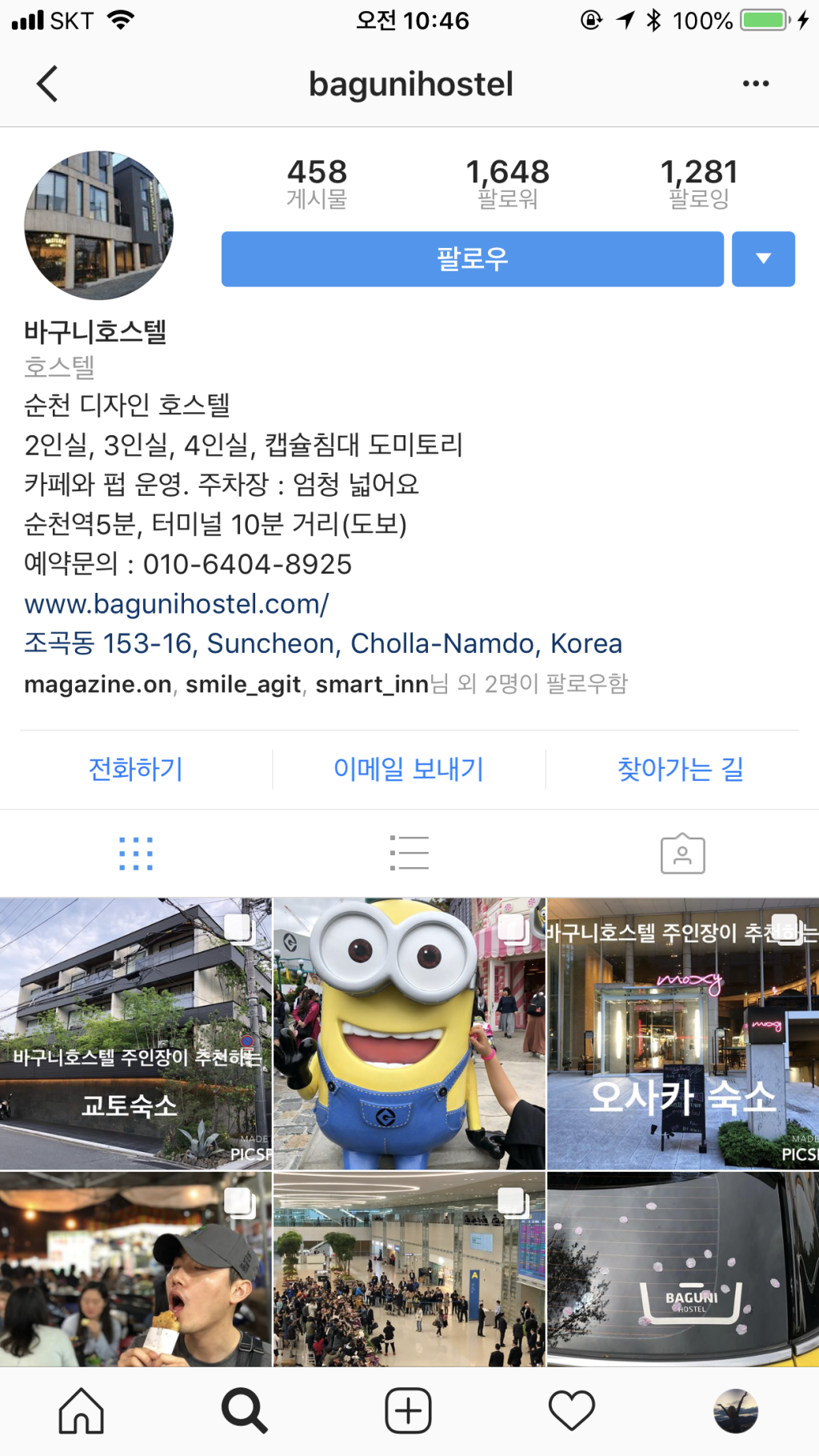Open the activity heart tab
819x1456 pixels.
pyautogui.click(x=571, y=1410)
